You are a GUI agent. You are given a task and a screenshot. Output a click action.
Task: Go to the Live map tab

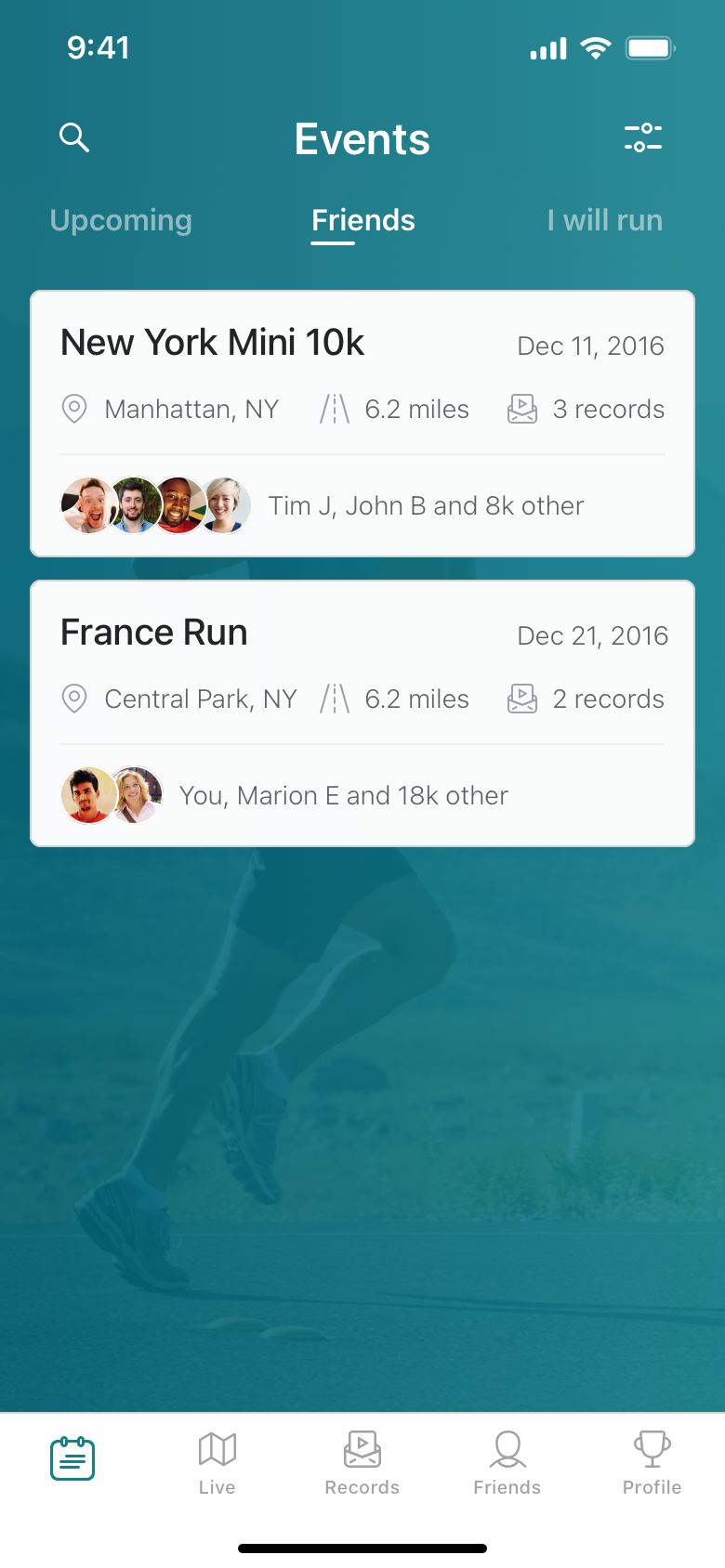pos(217,1461)
